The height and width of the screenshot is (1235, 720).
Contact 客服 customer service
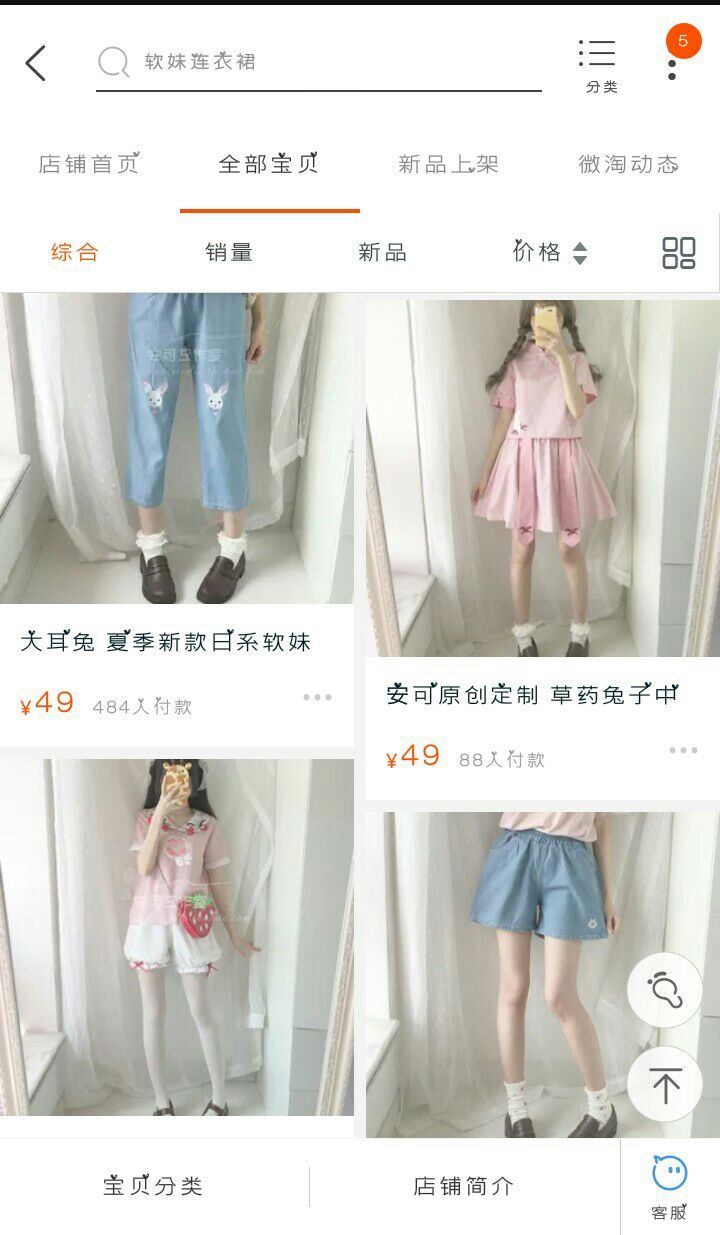(x=669, y=1187)
